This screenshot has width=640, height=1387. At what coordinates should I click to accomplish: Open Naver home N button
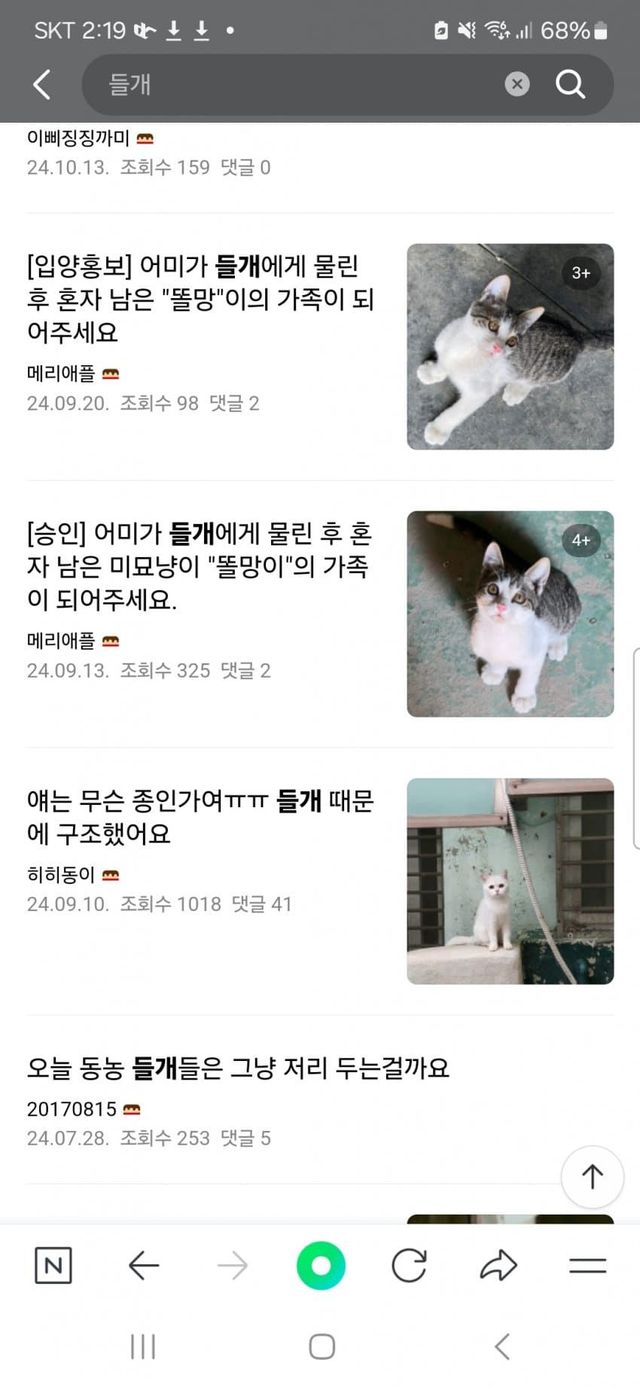click(x=53, y=1266)
